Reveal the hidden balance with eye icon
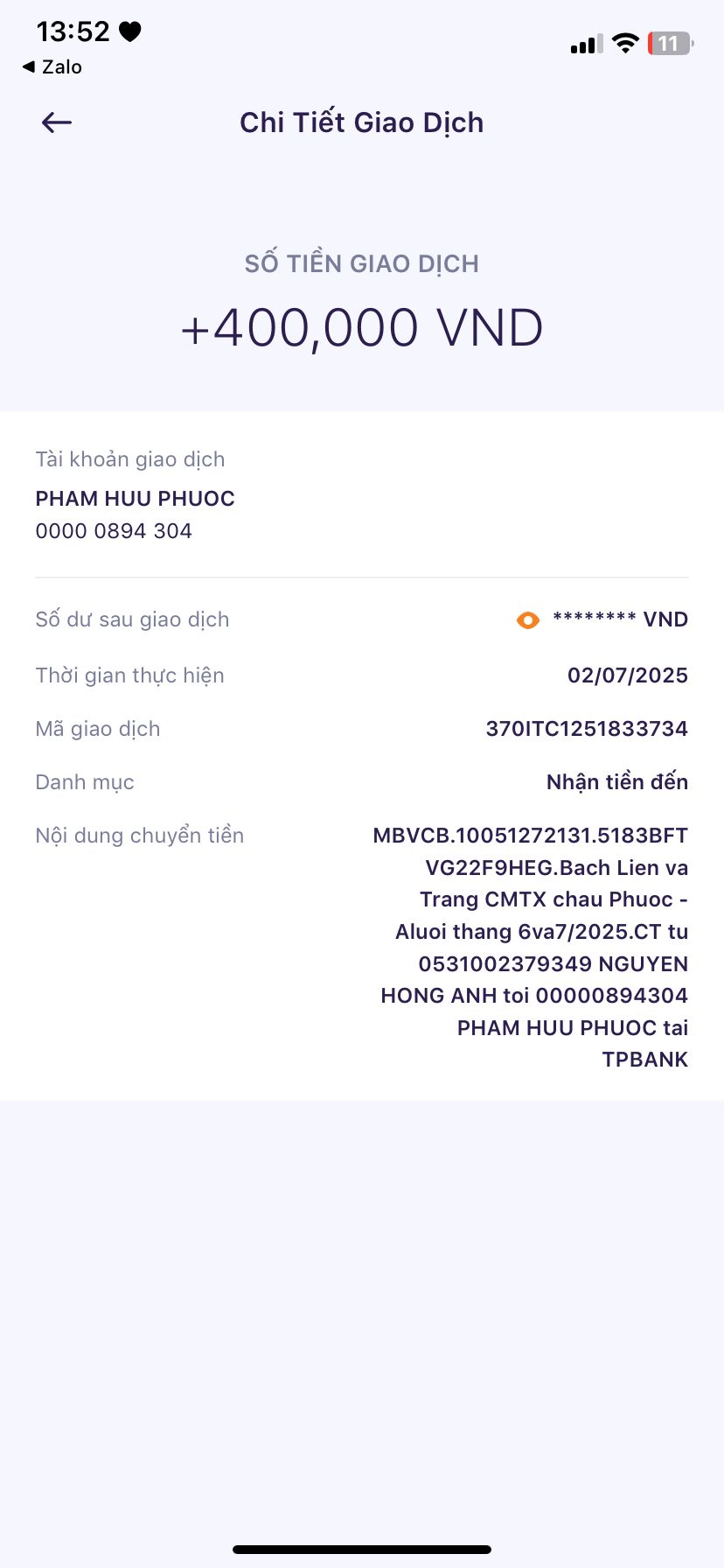Image resolution: width=724 pixels, height=1568 pixels. coord(528,620)
